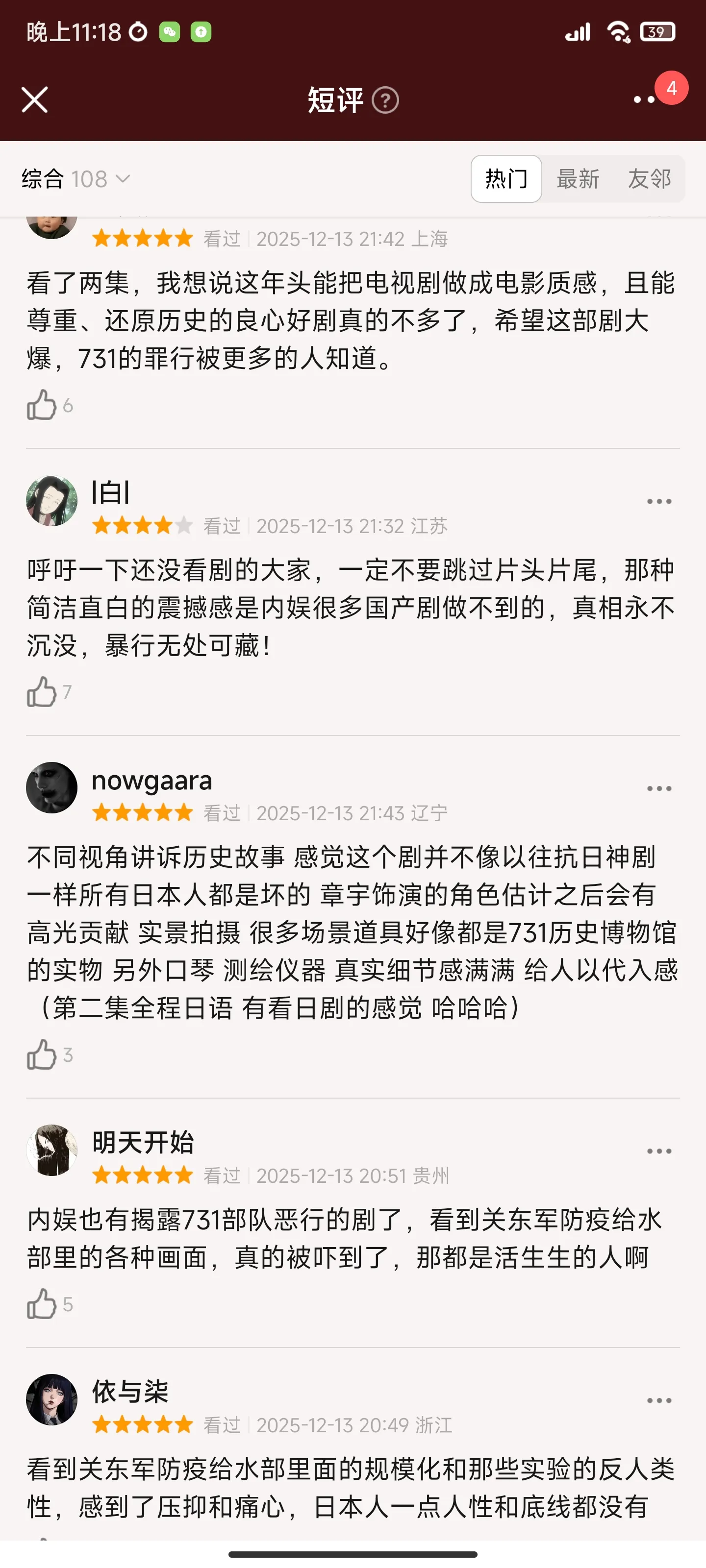
Task: Open more options for 依与柒's review
Action: (659, 1400)
